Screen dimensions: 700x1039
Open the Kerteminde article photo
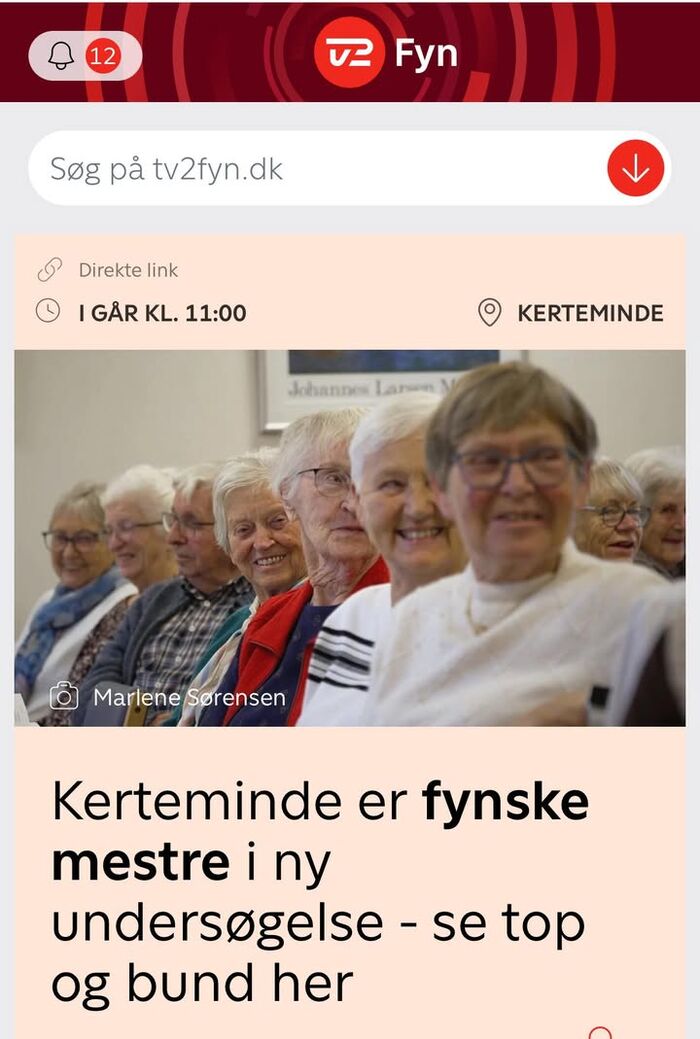pos(350,537)
